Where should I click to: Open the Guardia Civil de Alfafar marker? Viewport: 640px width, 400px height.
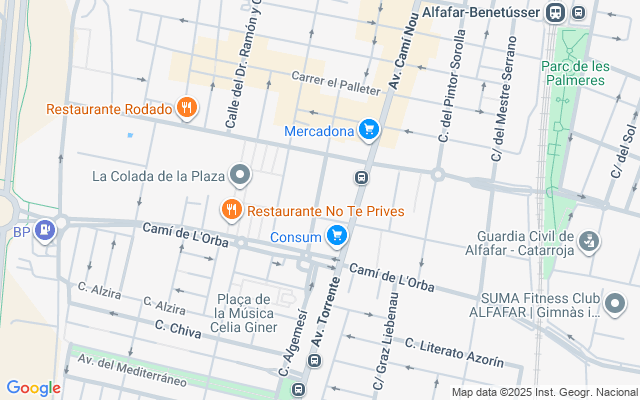click(x=590, y=240)
